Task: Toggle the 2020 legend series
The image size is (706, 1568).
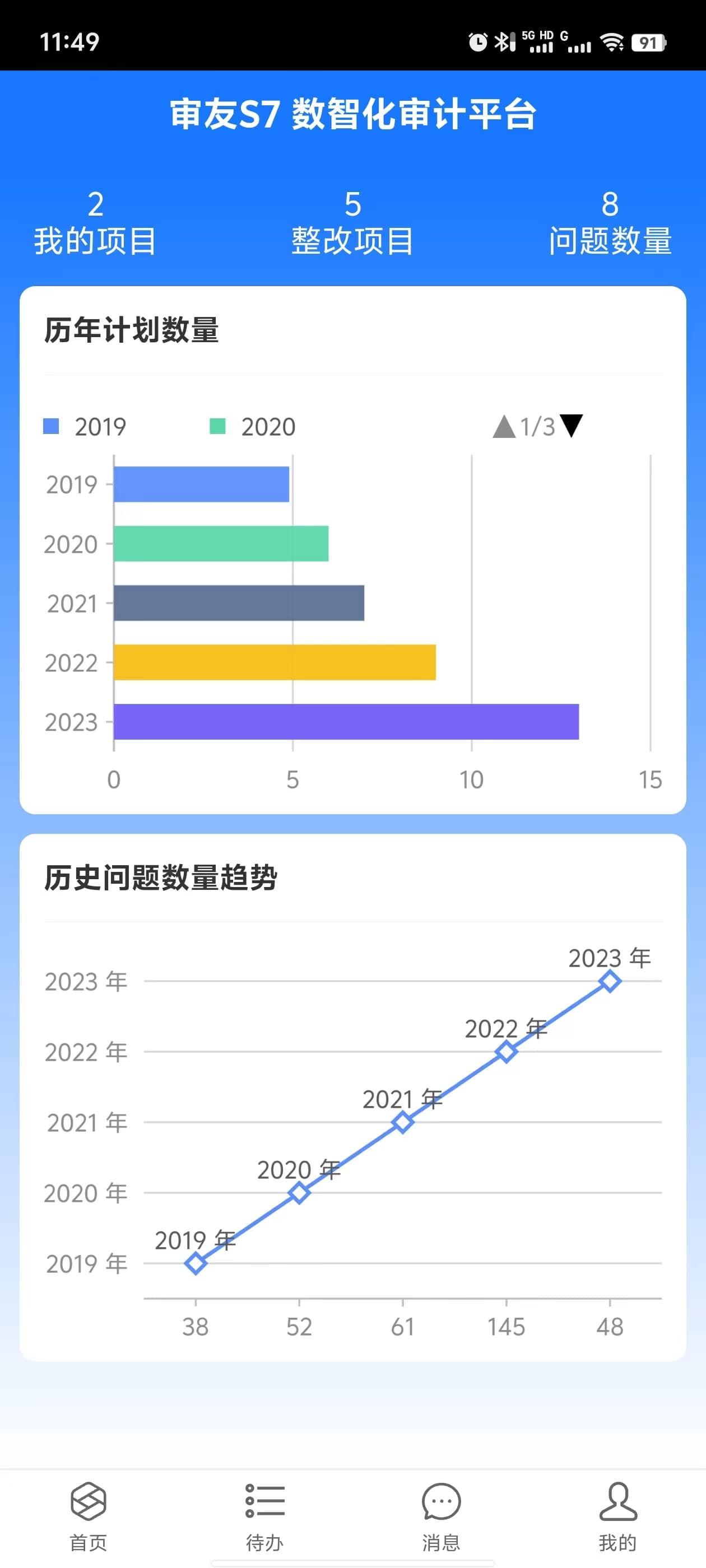Action: point(252,427)
